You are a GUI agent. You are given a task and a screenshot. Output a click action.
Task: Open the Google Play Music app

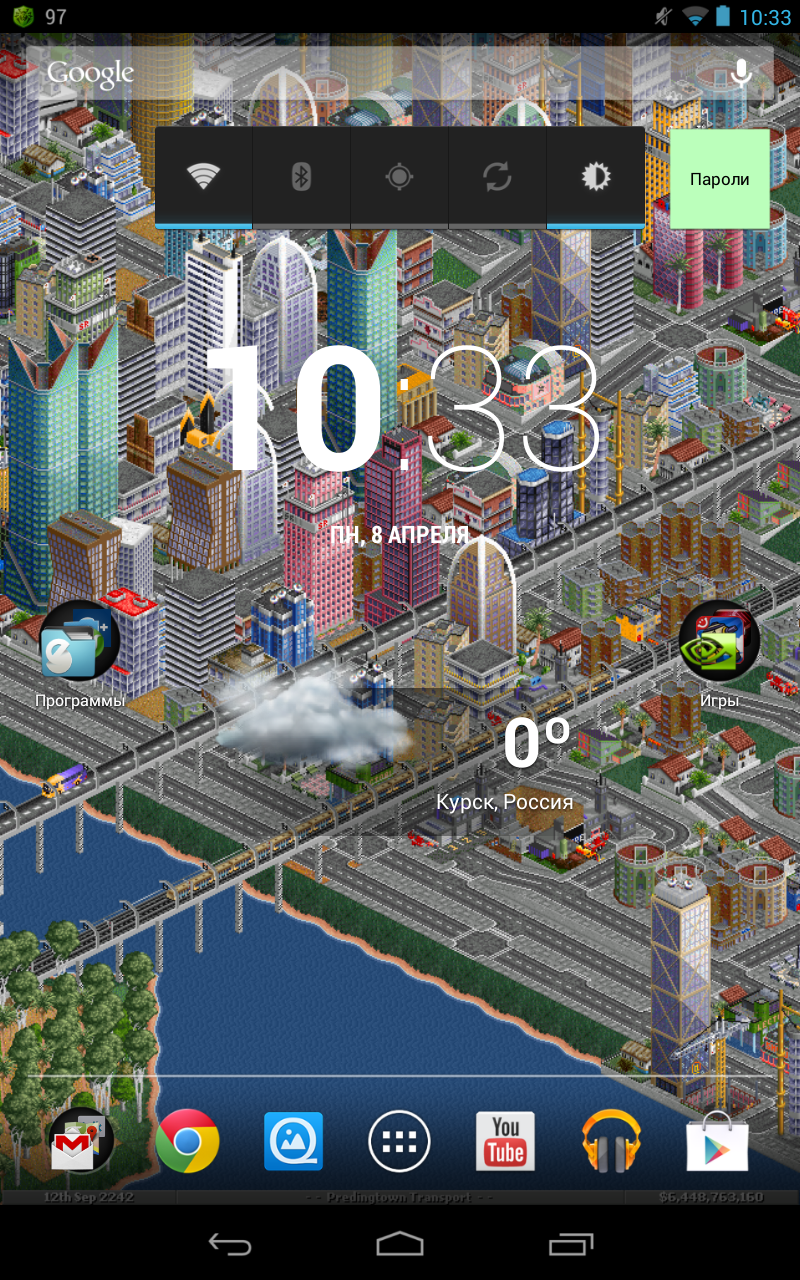[611, 1140]
